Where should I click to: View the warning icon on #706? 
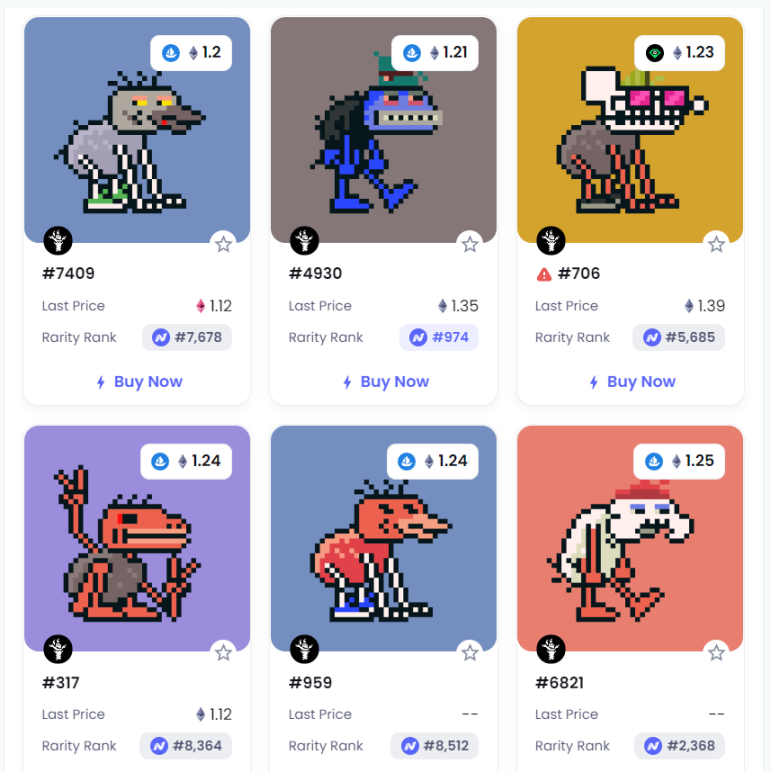pyautogui.click(x=544, y=274)
